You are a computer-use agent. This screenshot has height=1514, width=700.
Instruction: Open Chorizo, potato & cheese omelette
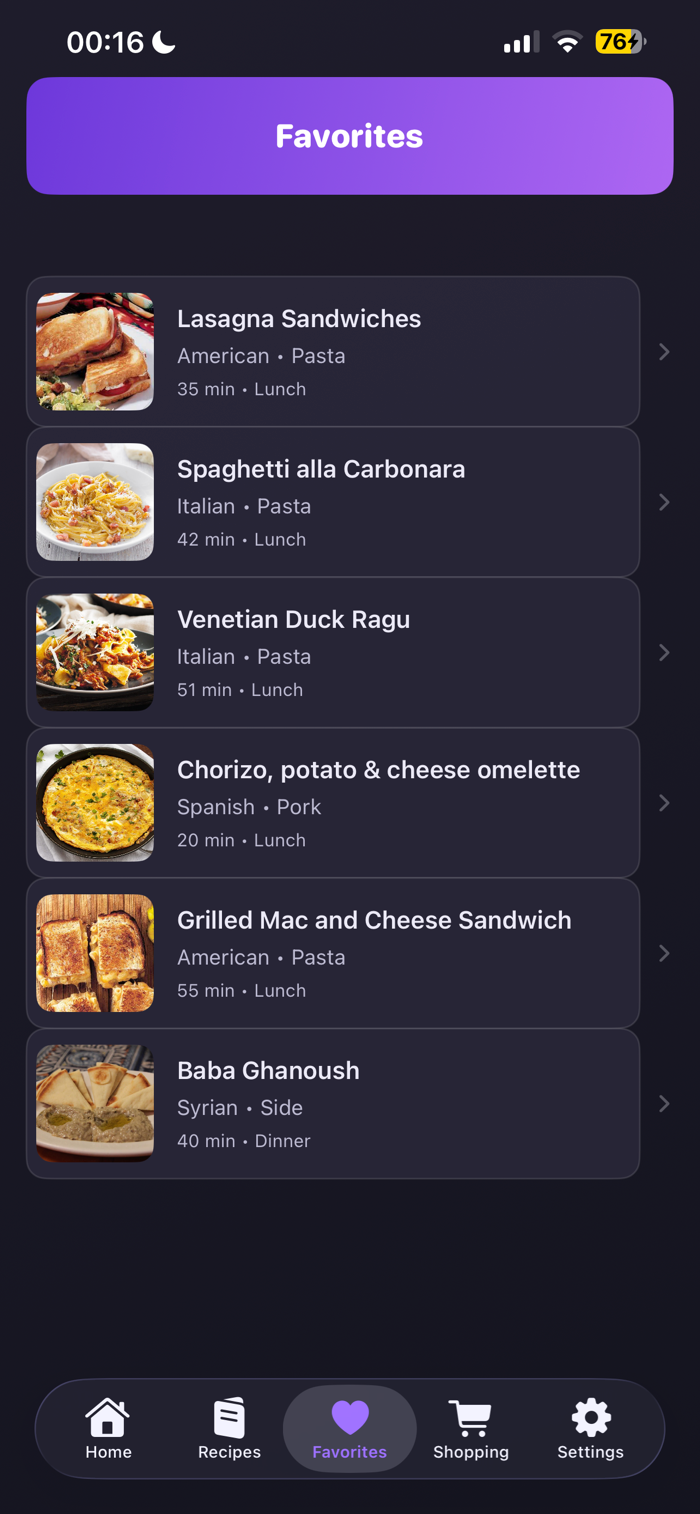[332, 803]
